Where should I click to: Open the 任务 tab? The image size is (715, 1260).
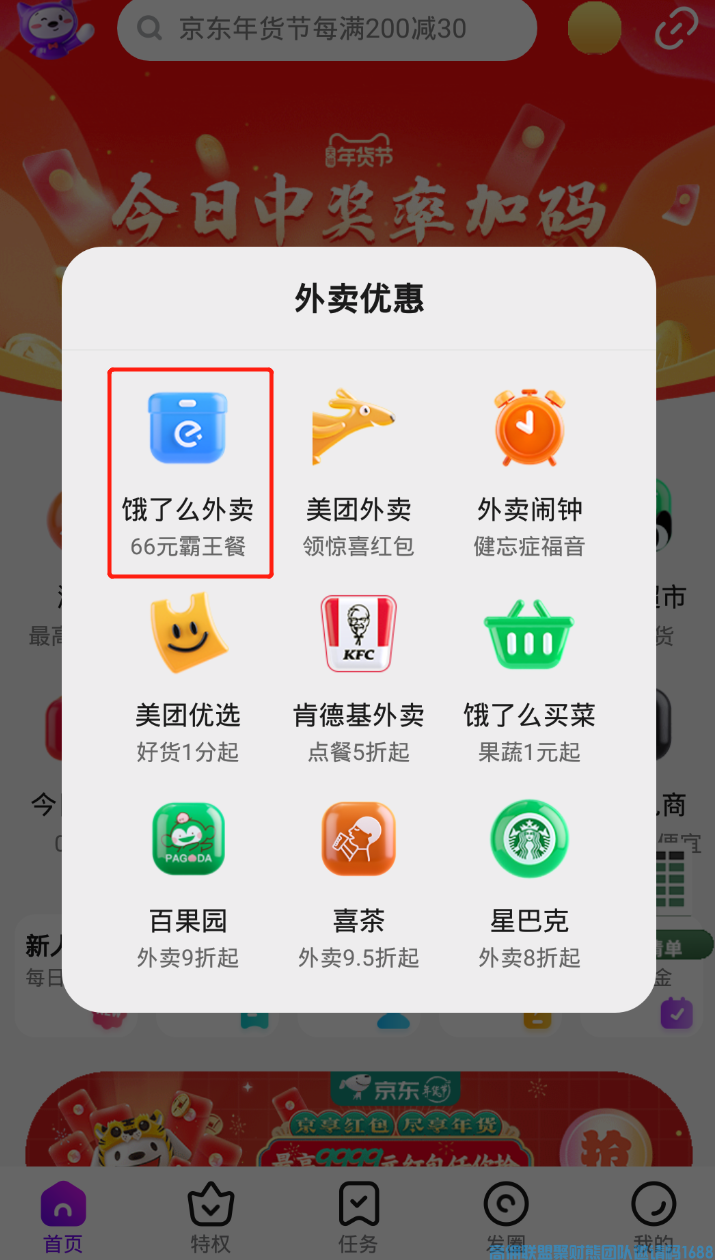pos(358,1216)
